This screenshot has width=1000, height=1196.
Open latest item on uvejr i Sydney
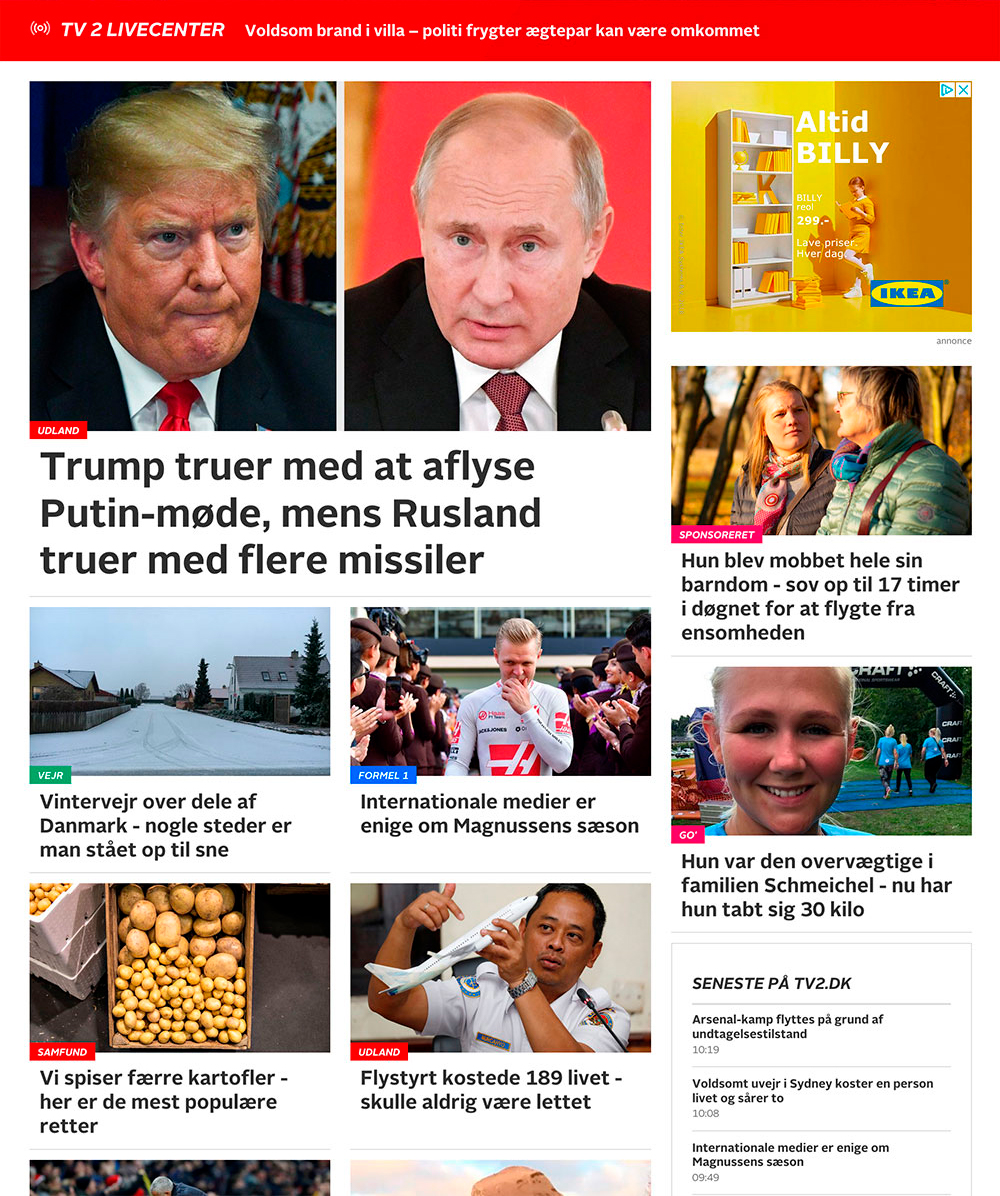[x=812, y=1090]
